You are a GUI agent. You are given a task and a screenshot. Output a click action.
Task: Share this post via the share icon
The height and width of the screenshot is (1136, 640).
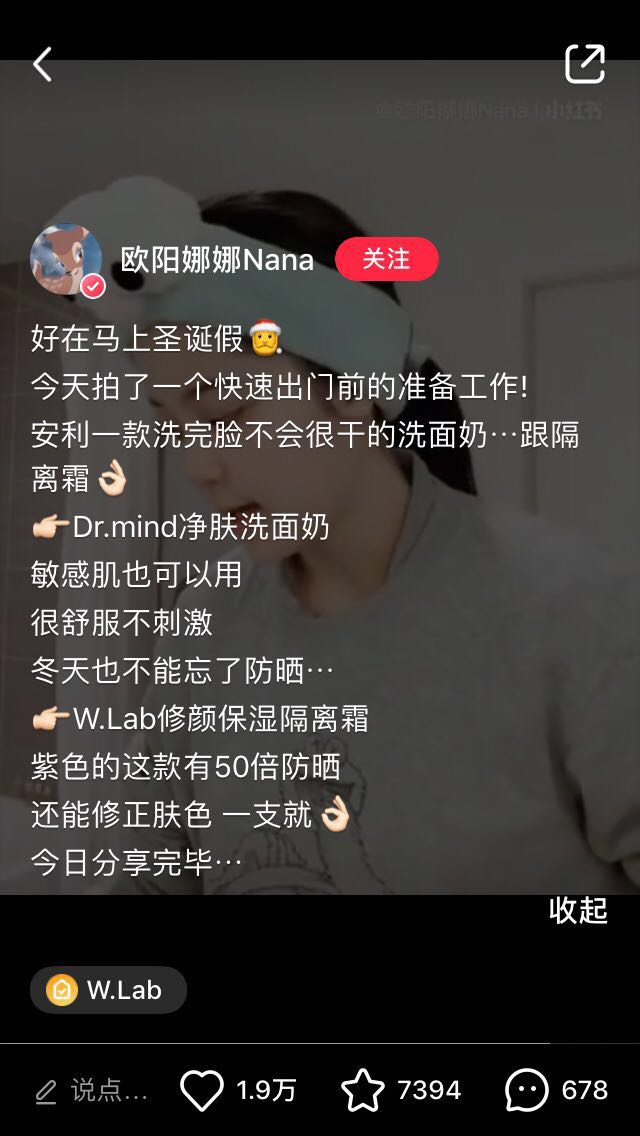585,64
